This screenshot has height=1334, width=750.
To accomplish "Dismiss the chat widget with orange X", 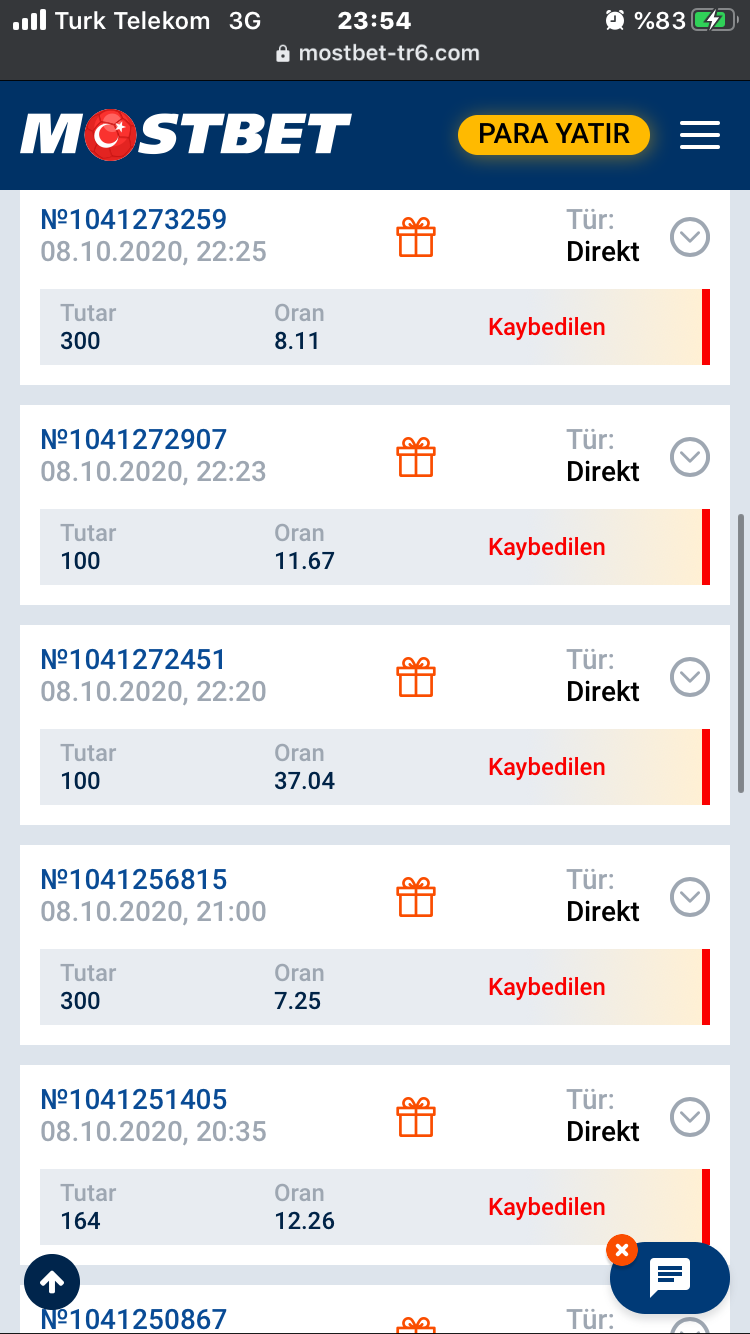I will (x=622, y=1250).
